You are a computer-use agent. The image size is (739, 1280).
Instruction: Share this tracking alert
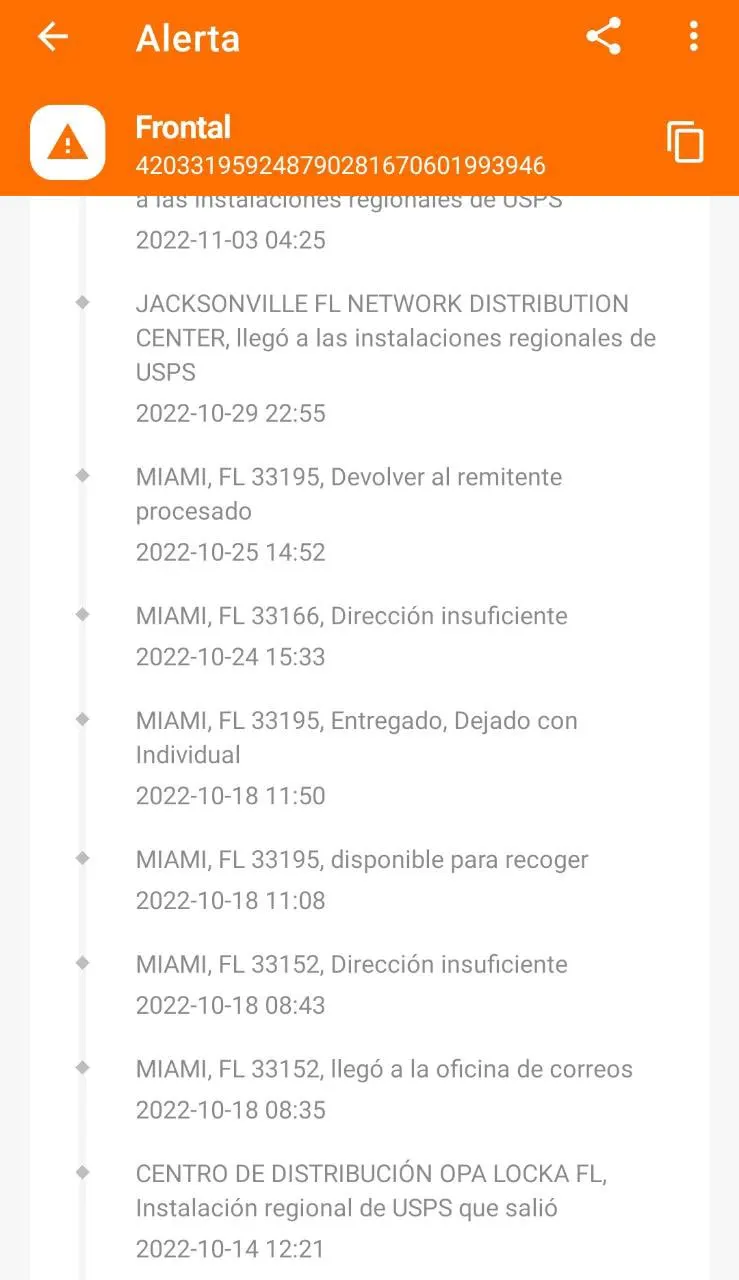[603, 38]
